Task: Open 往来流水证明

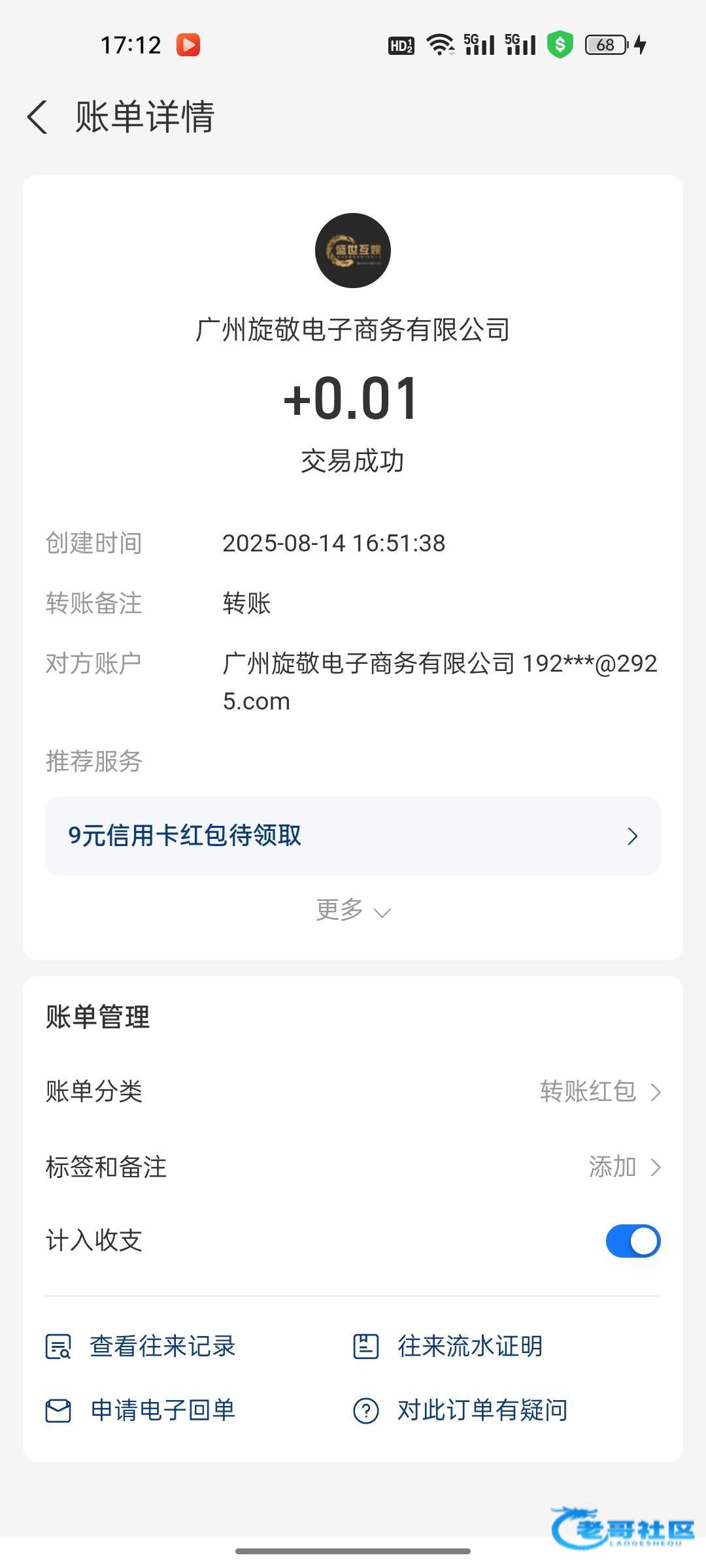Action: 448,1346
